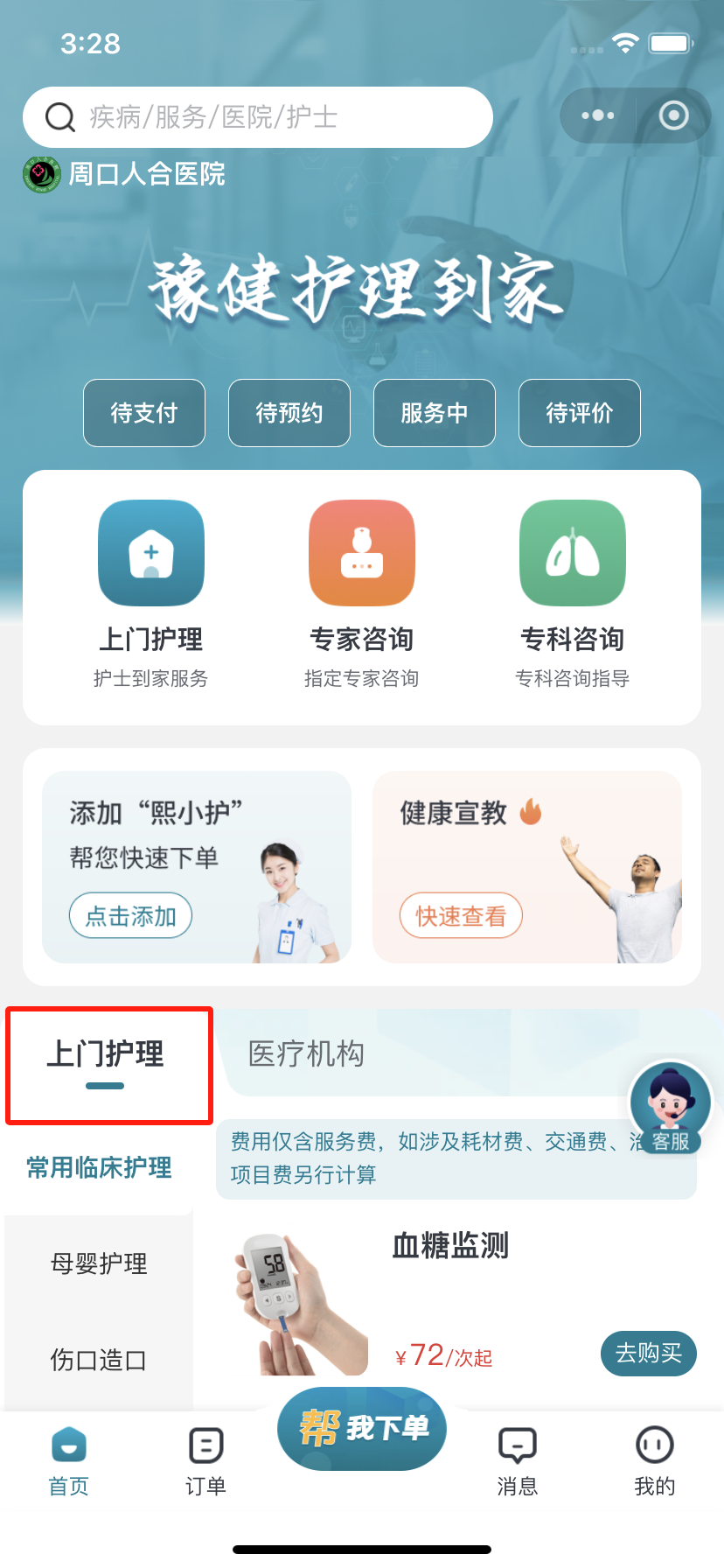This screenshot has width=724, height=1568.
Task: View 待支付 pending payment orders
Action: (144, 413)
